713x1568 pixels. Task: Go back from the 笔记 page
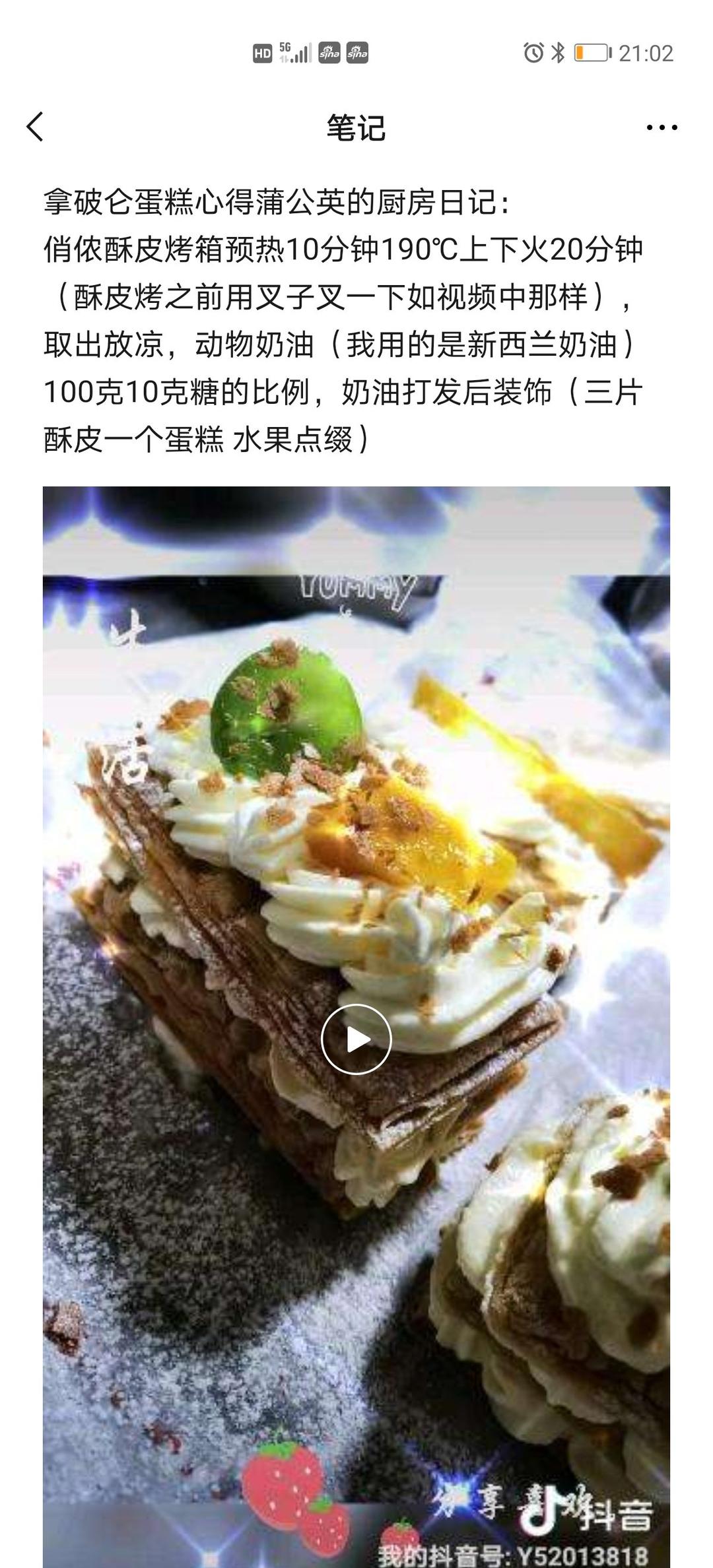click(36, 127)
